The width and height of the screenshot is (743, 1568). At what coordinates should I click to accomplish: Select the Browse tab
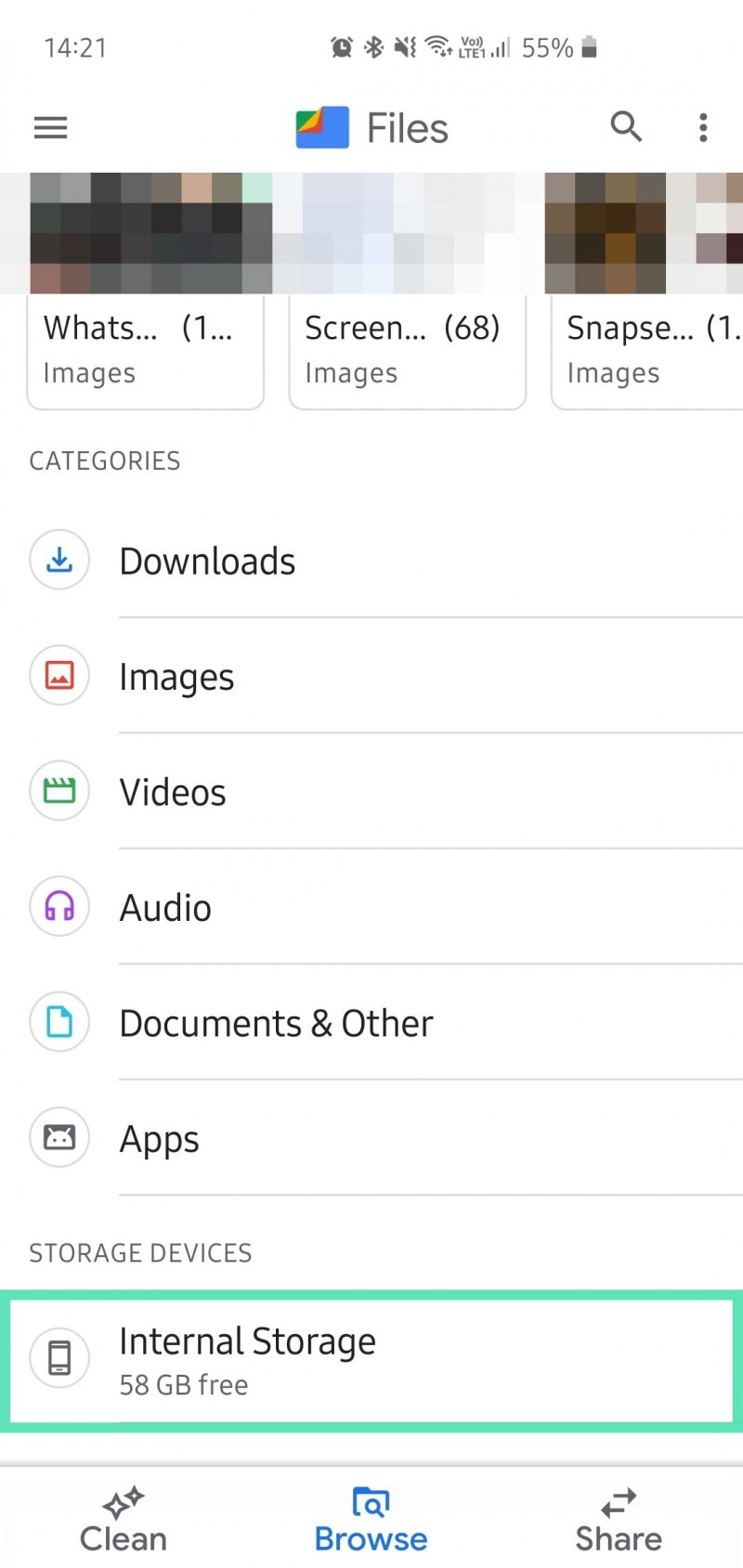(x=371, y=1520)
